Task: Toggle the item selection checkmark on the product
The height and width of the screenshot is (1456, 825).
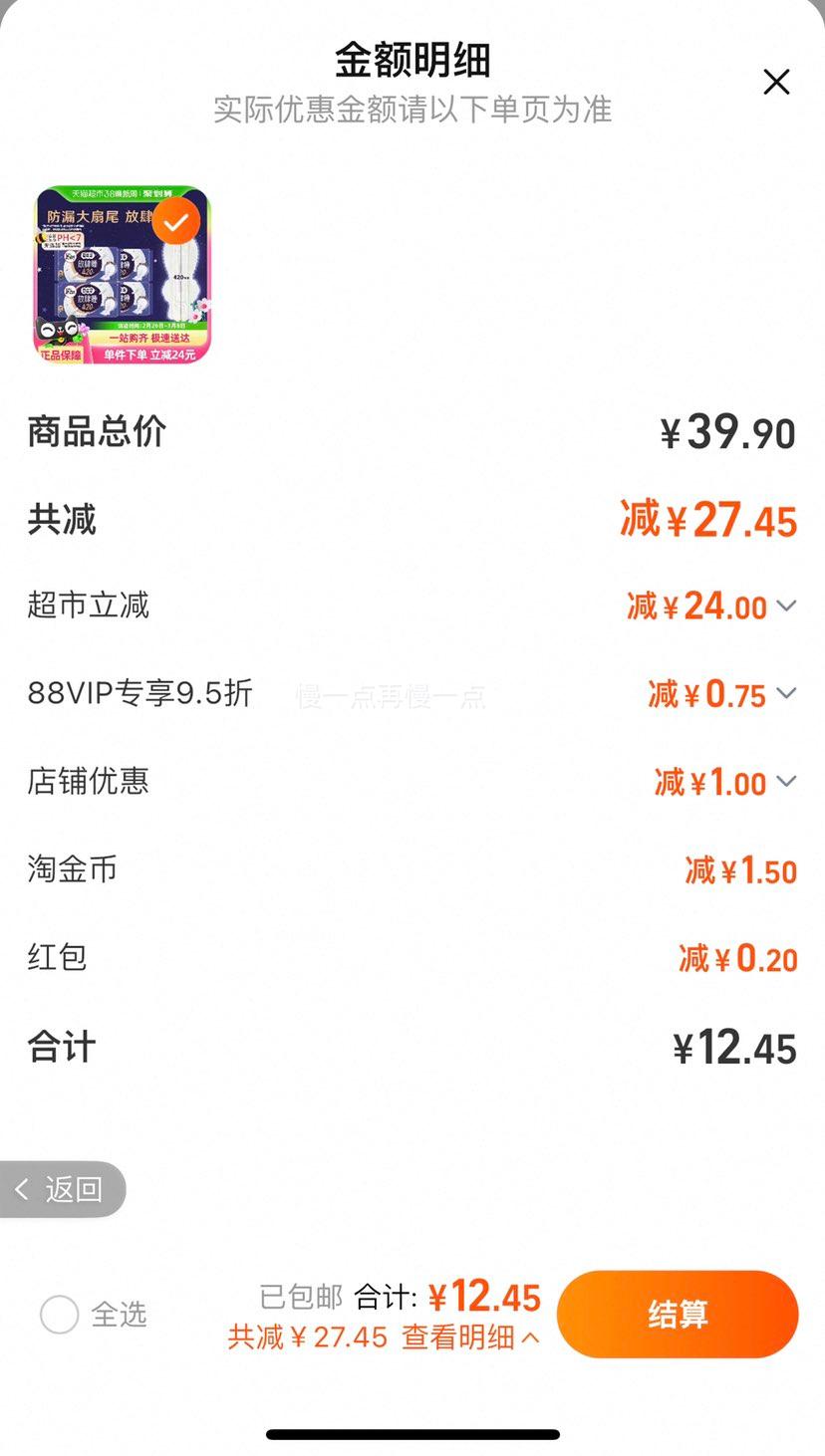Action: click(176, 221)
